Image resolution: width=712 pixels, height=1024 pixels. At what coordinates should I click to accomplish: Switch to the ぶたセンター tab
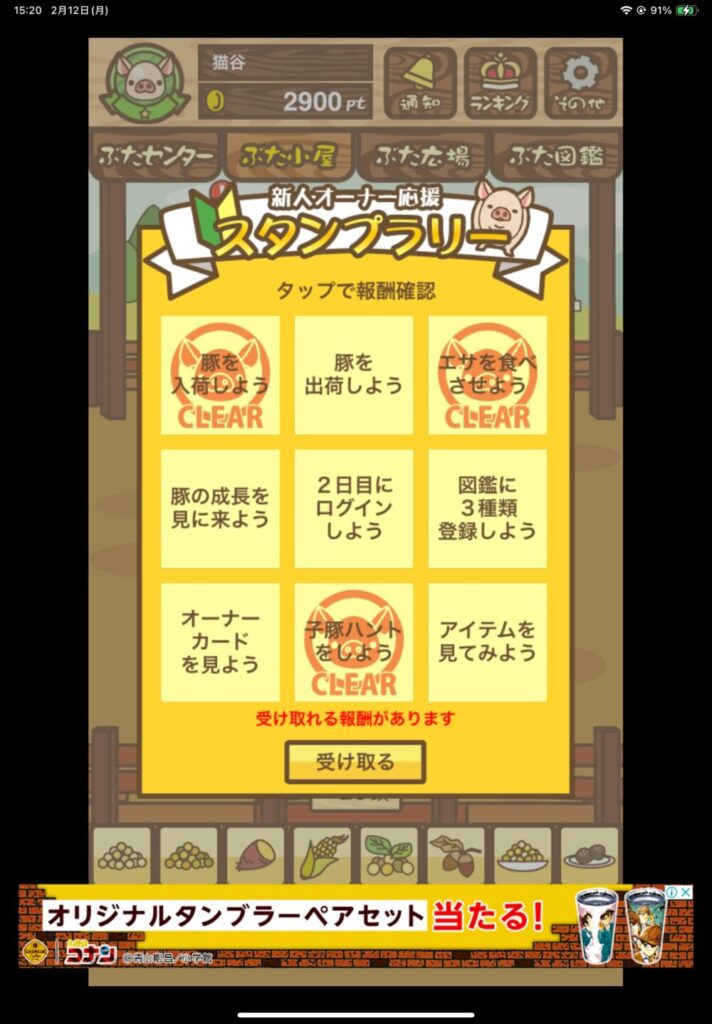tap(155, 157)
